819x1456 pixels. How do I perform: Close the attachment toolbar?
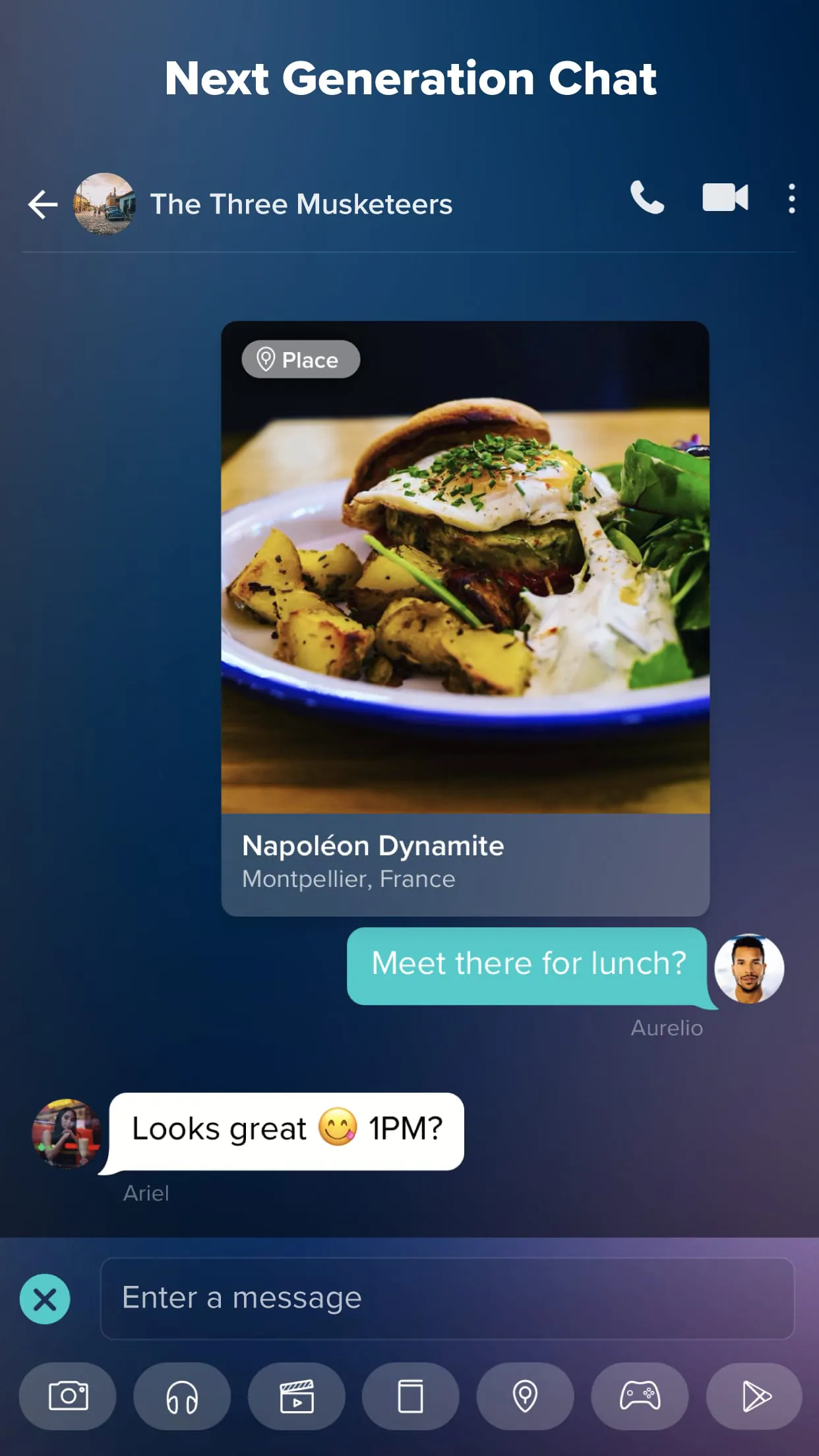pos(45,1299)
